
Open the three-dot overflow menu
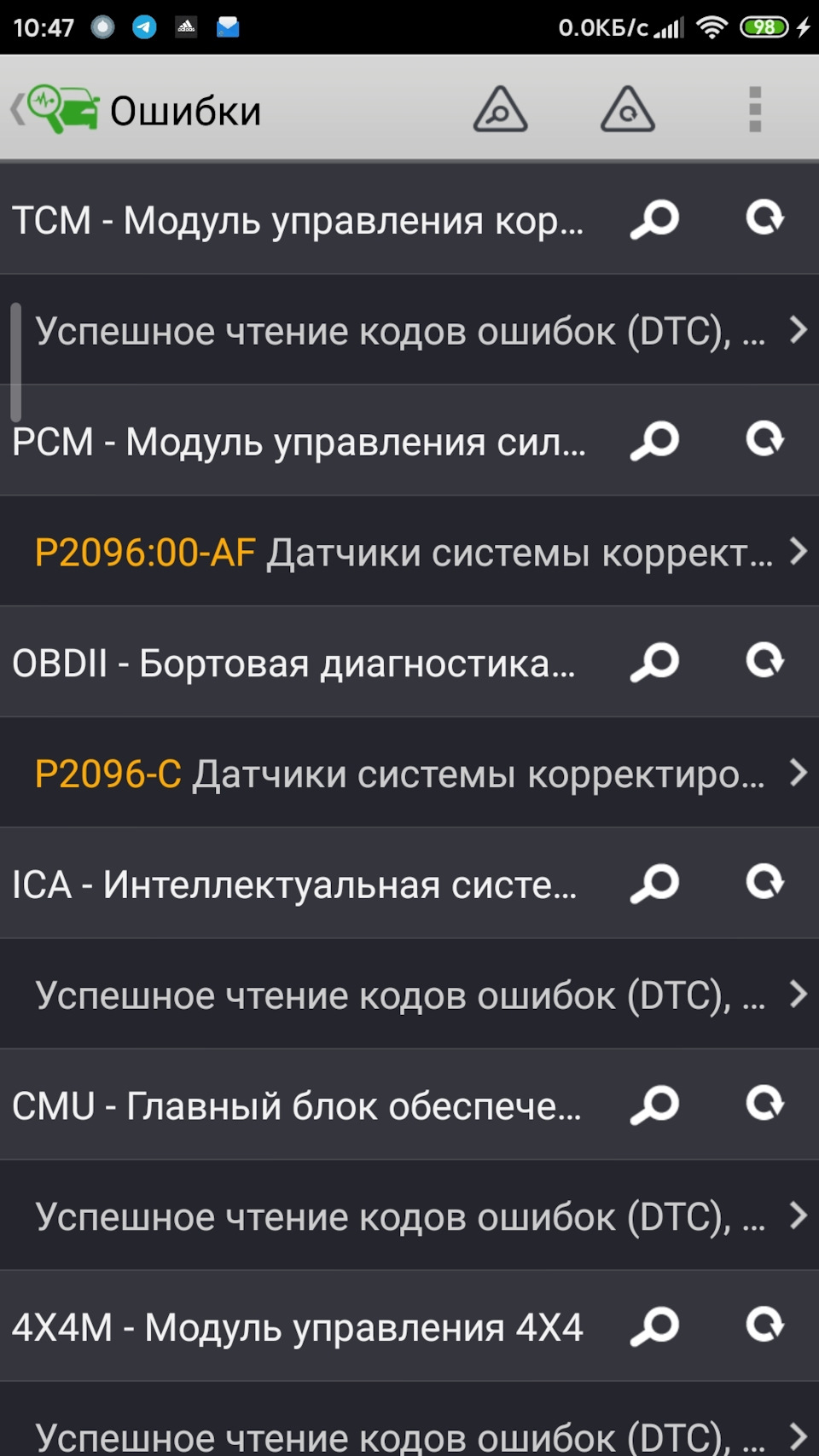click(x=755, y=110)
